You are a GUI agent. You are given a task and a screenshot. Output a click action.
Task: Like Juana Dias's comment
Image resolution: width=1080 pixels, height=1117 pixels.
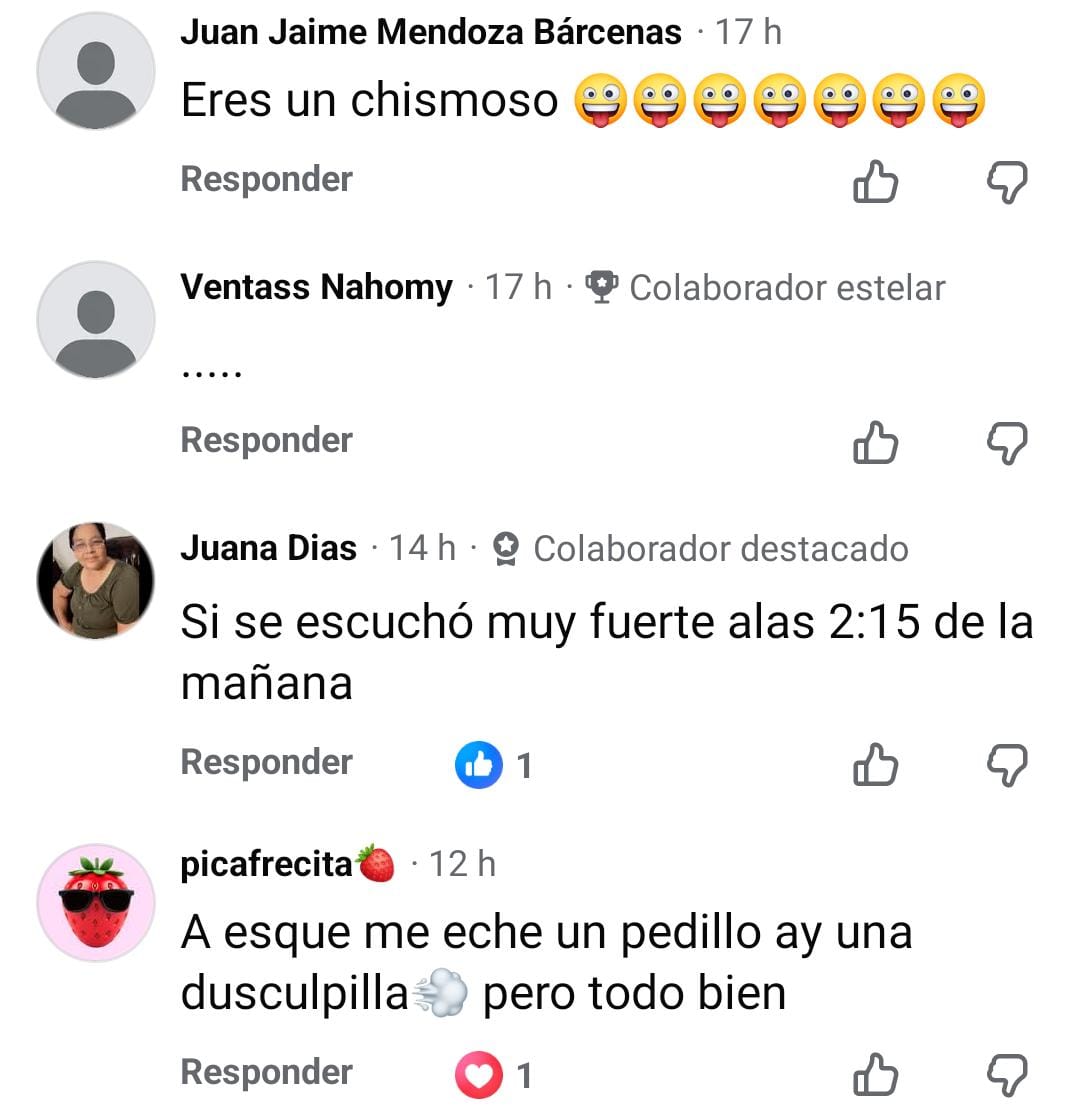[875, 765]
